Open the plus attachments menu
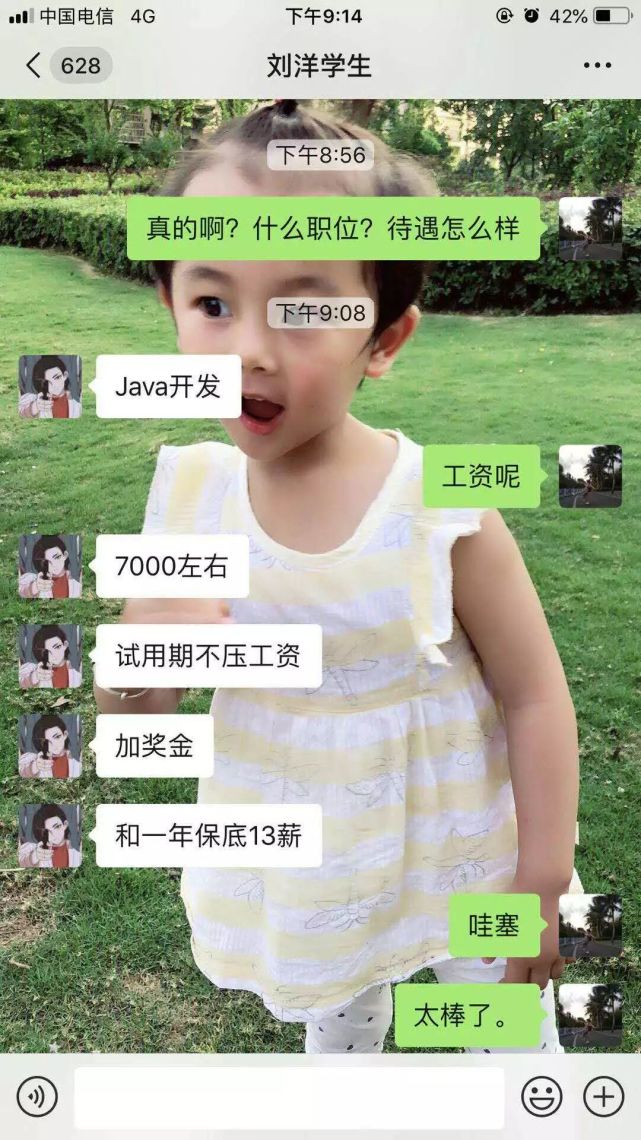The height and width of the screenshot is (1140, 641). tap(603, 1096)
